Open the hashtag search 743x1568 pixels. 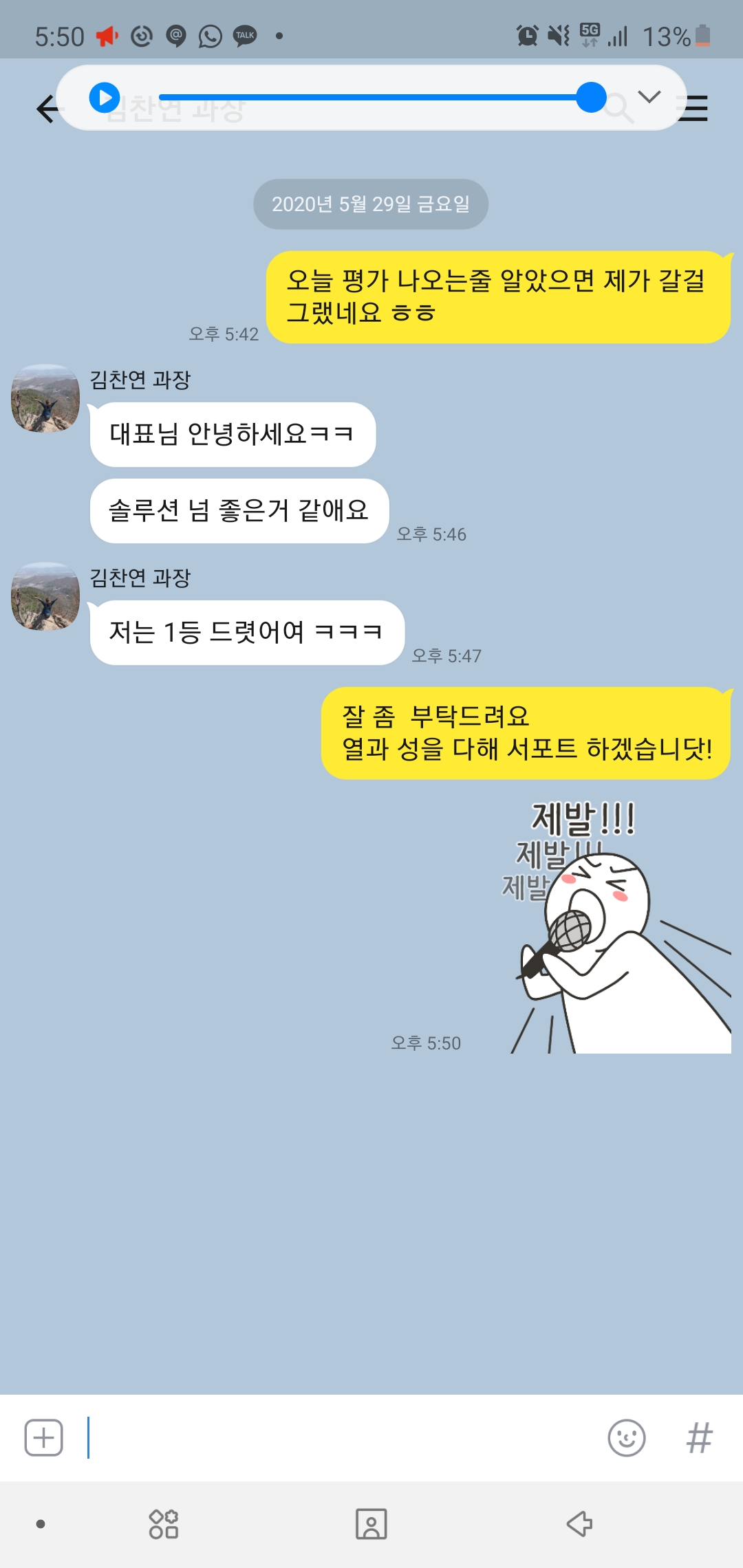click(x=699, y=1437)
